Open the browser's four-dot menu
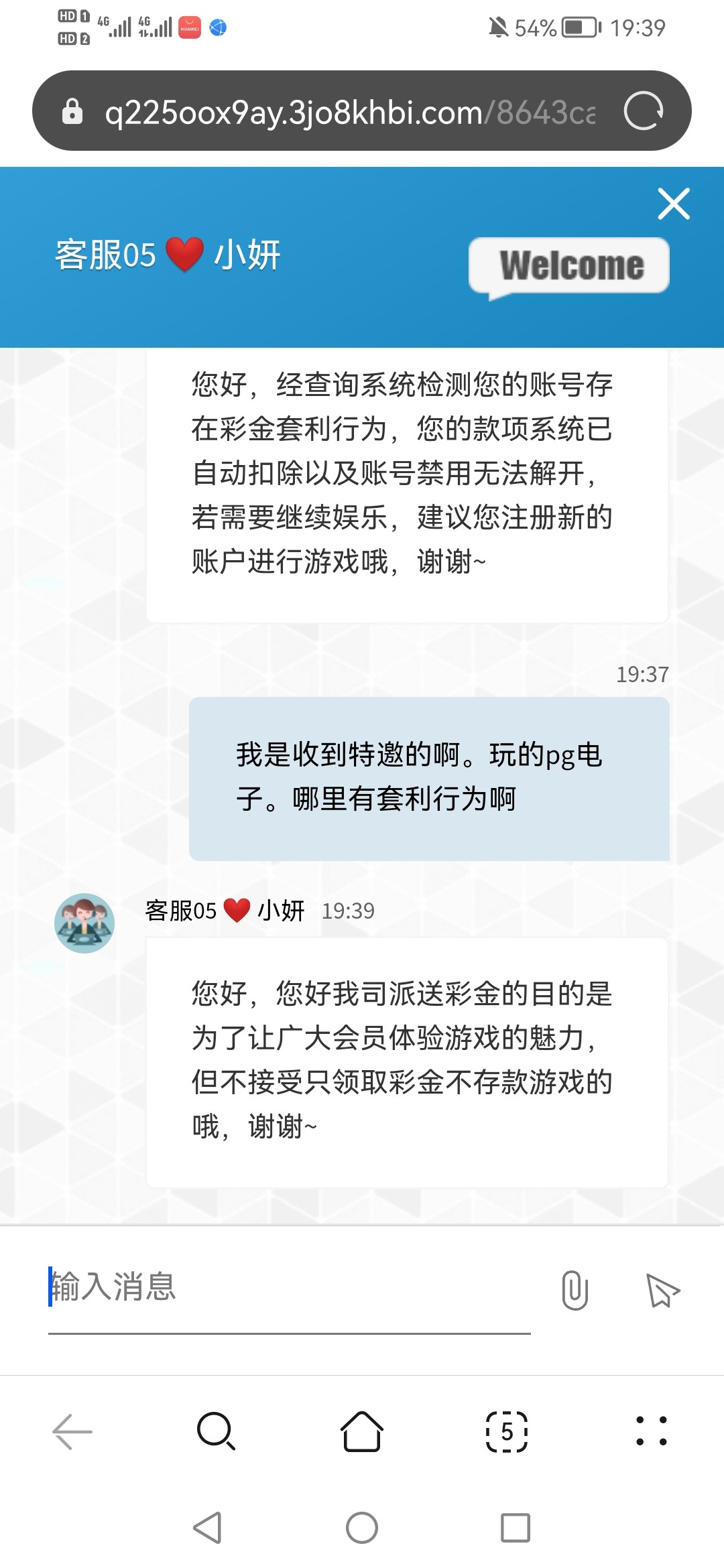This screenshot has width=724, height=1568. coord(651,1432)
